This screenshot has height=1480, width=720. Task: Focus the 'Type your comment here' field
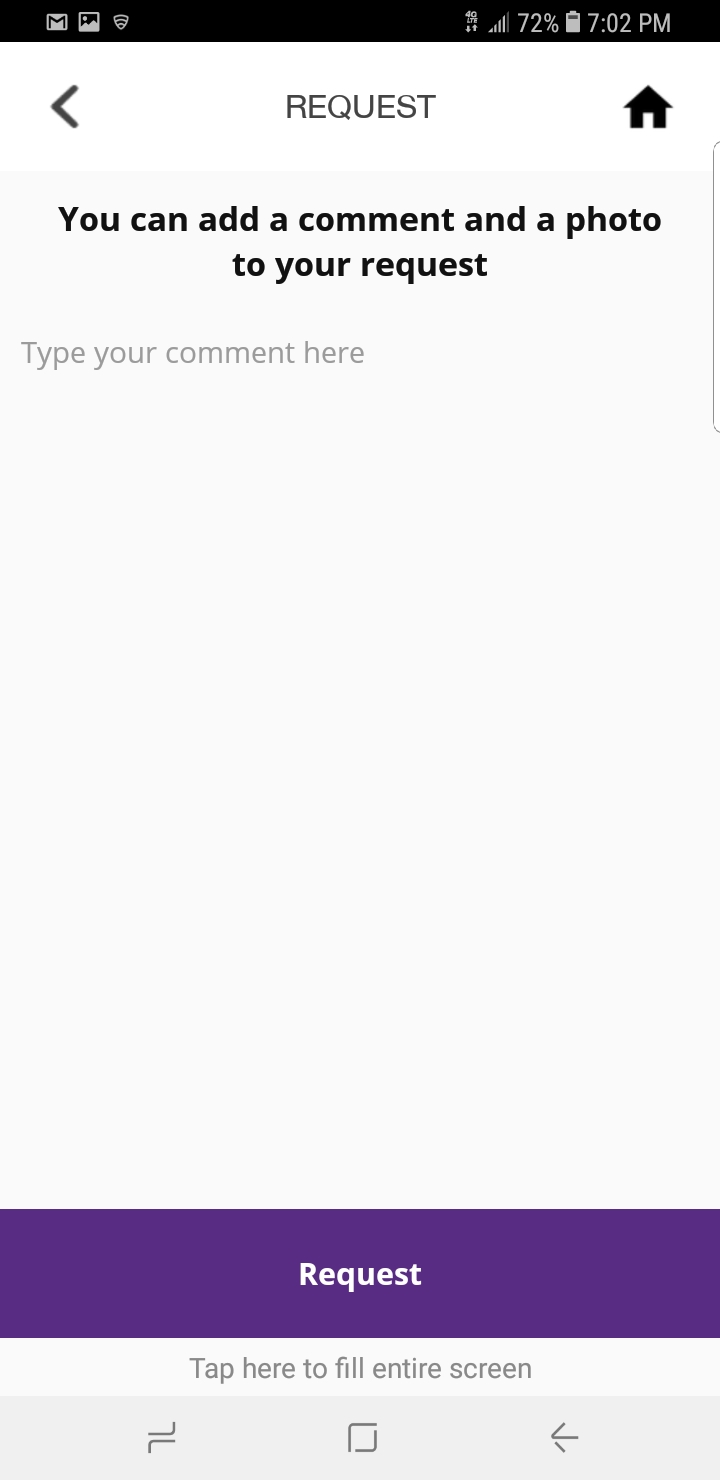click(360, 353)
